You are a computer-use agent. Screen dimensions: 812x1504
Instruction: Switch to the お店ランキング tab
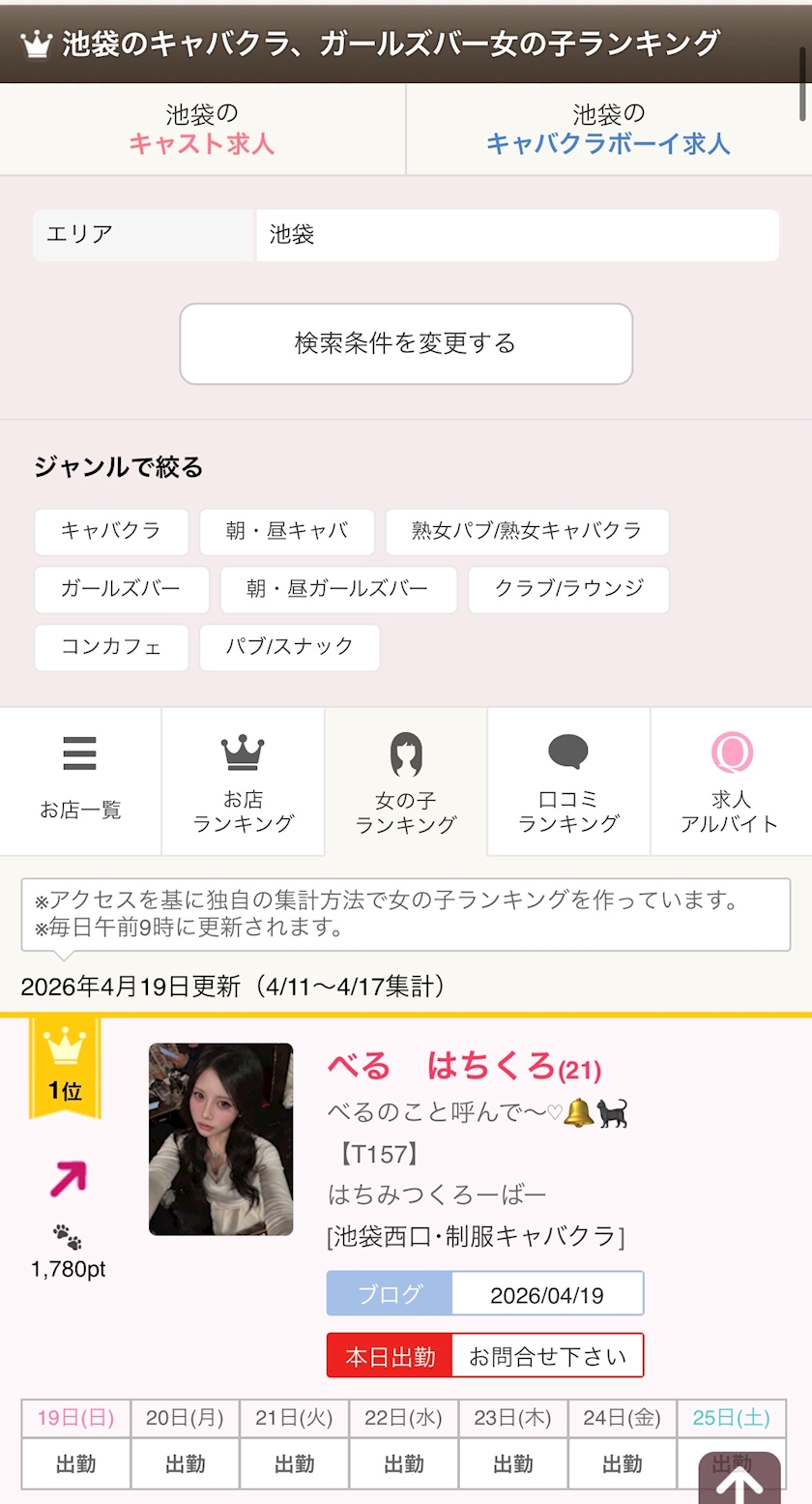tap(243, 781)
